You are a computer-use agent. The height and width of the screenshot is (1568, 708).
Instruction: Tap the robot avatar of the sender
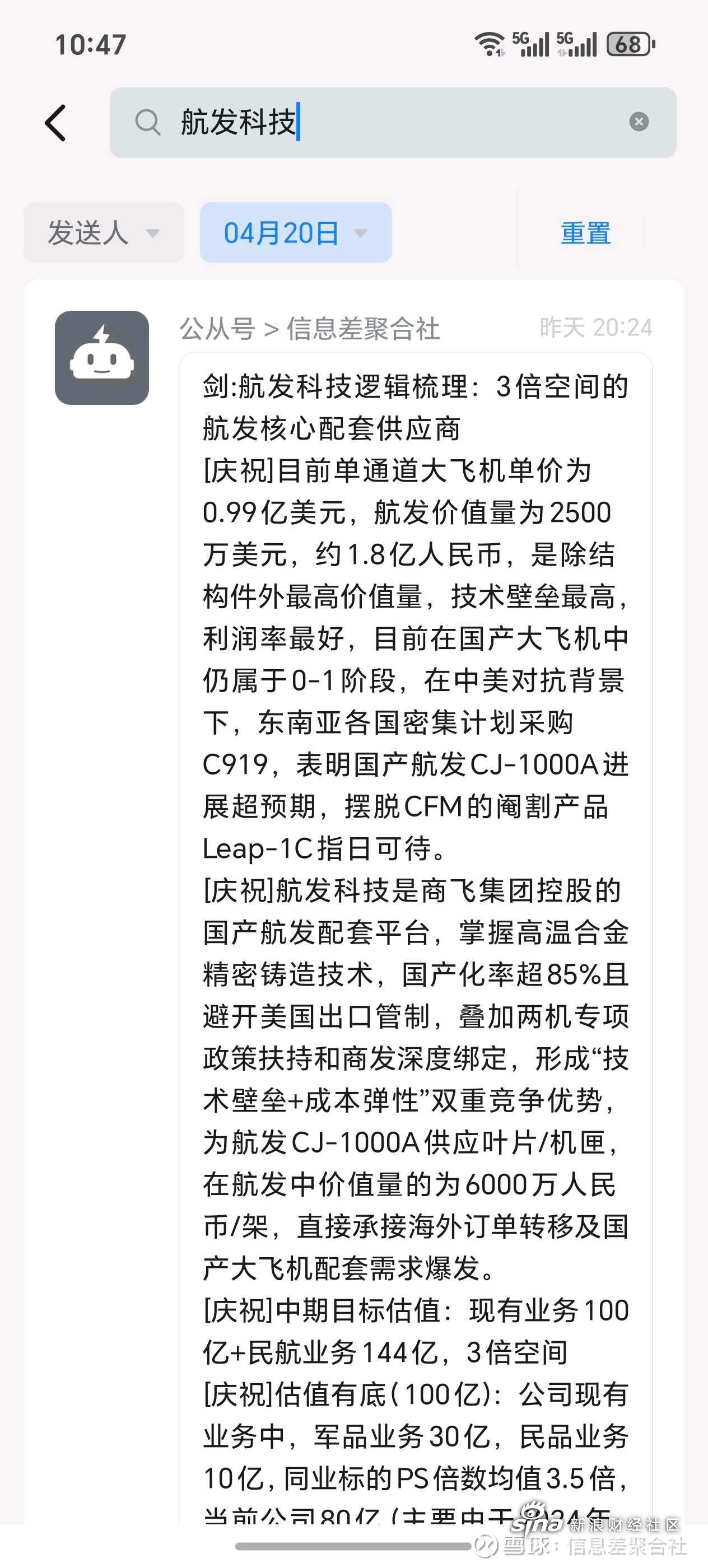[x=102, y=358]
